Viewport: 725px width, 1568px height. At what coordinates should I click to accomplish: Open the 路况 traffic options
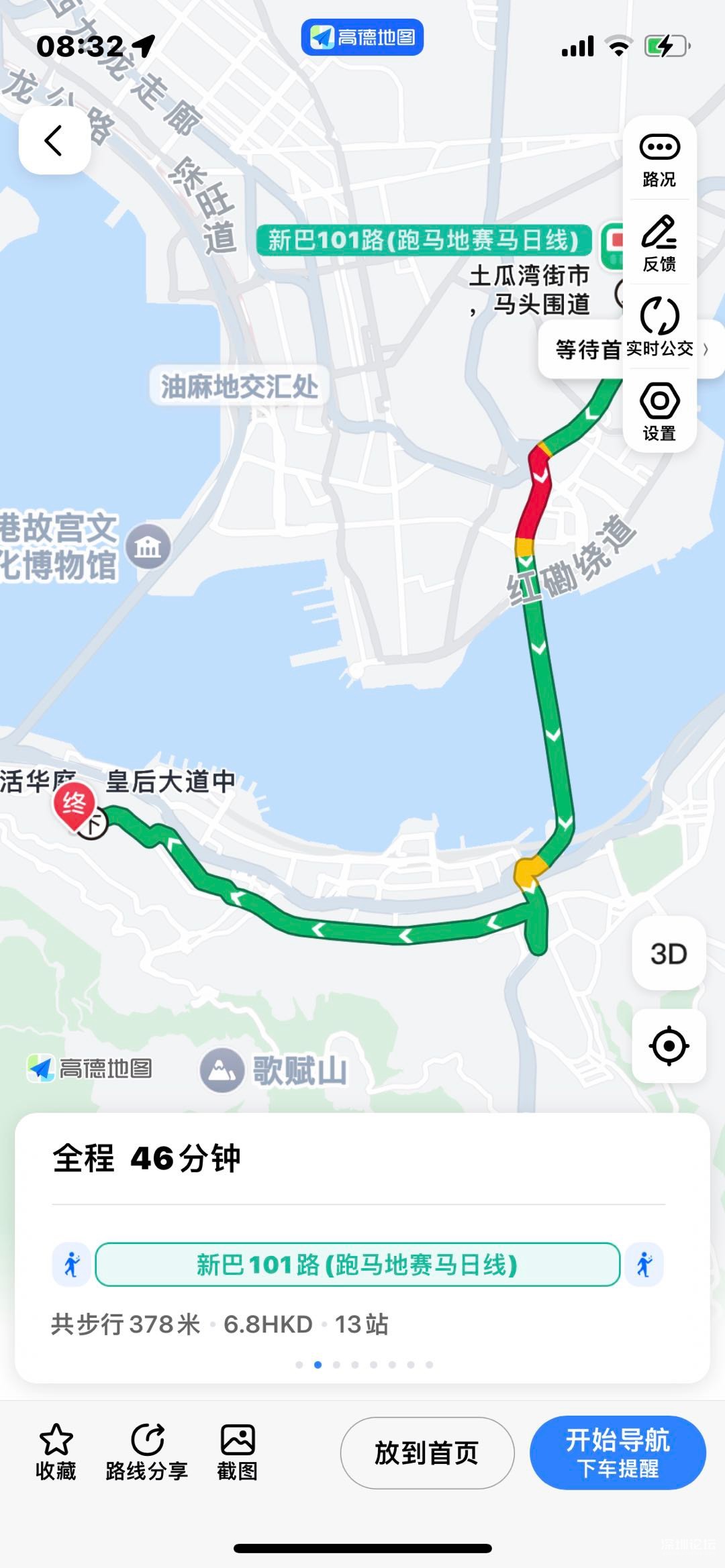659,160
